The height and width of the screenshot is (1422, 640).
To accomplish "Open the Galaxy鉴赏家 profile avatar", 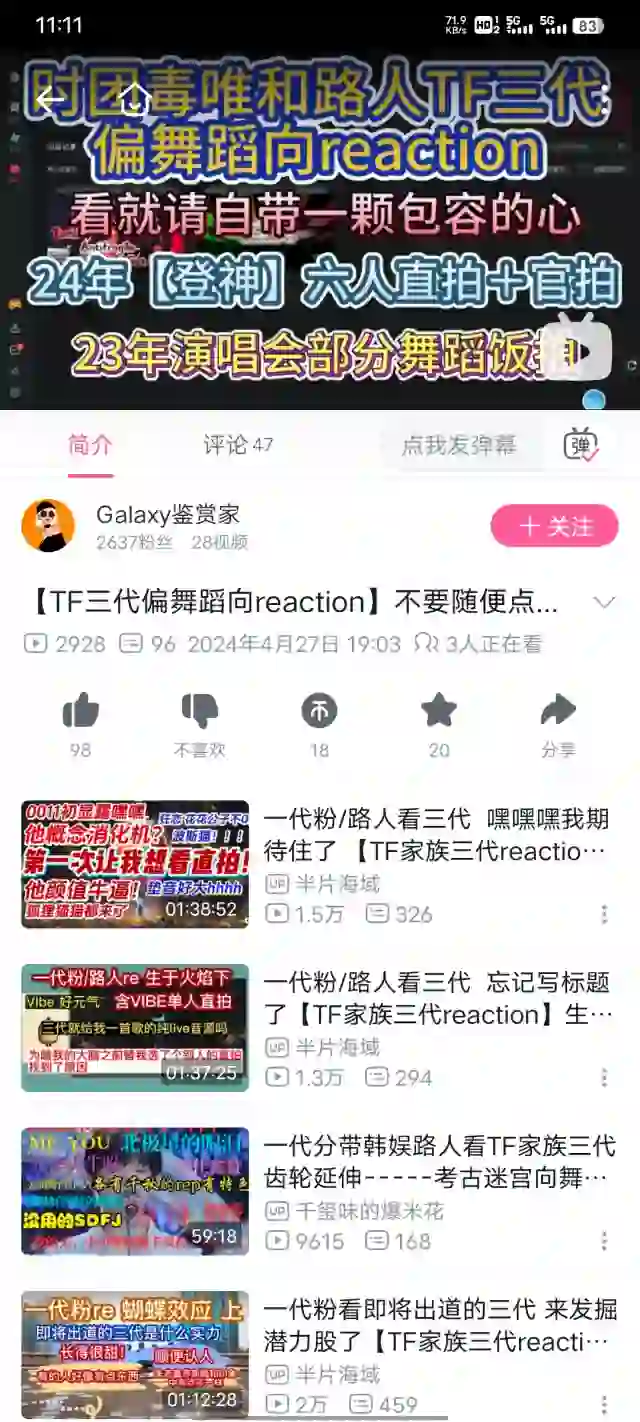I will 48,526.
